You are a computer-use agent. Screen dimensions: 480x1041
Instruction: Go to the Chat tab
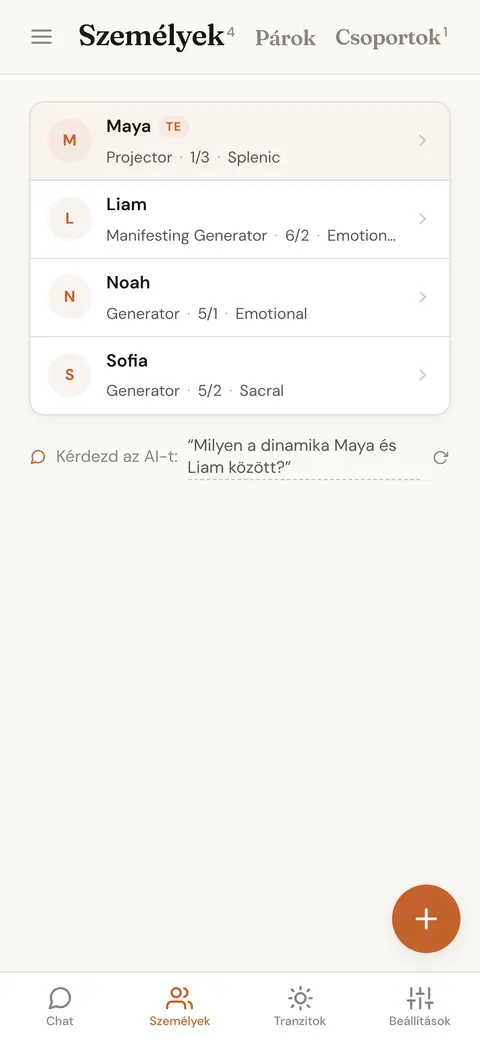(x=60, y=1006)
